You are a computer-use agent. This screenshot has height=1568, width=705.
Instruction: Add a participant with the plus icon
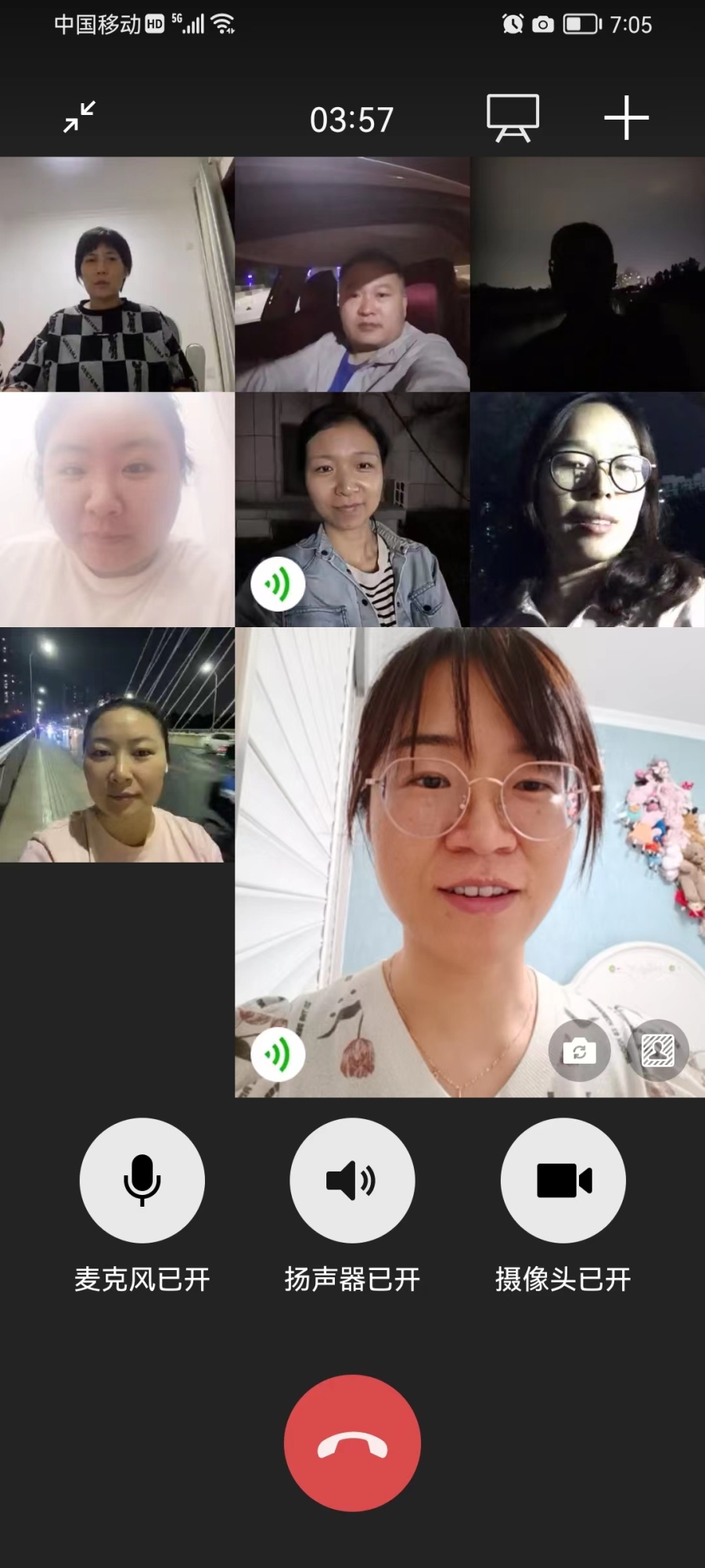coord(626,118)
